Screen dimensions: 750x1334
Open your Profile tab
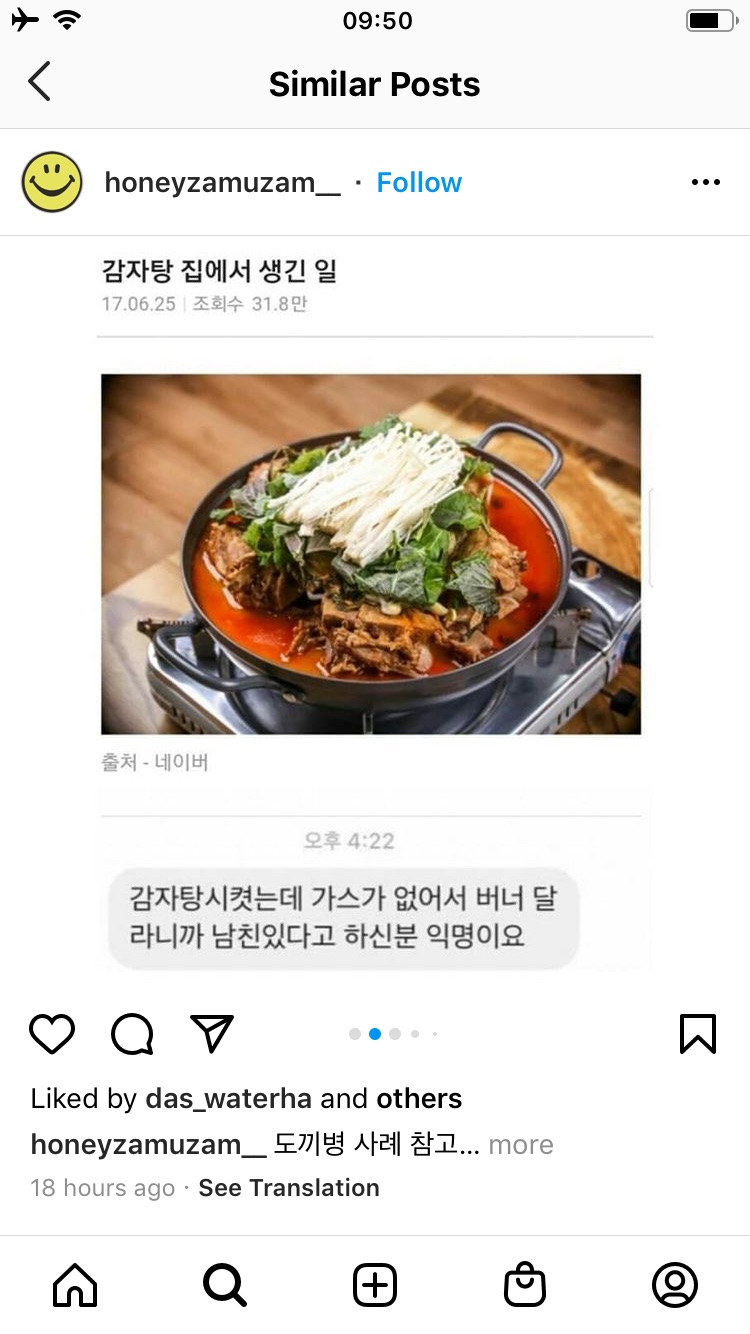click(x=675, y=1285)
